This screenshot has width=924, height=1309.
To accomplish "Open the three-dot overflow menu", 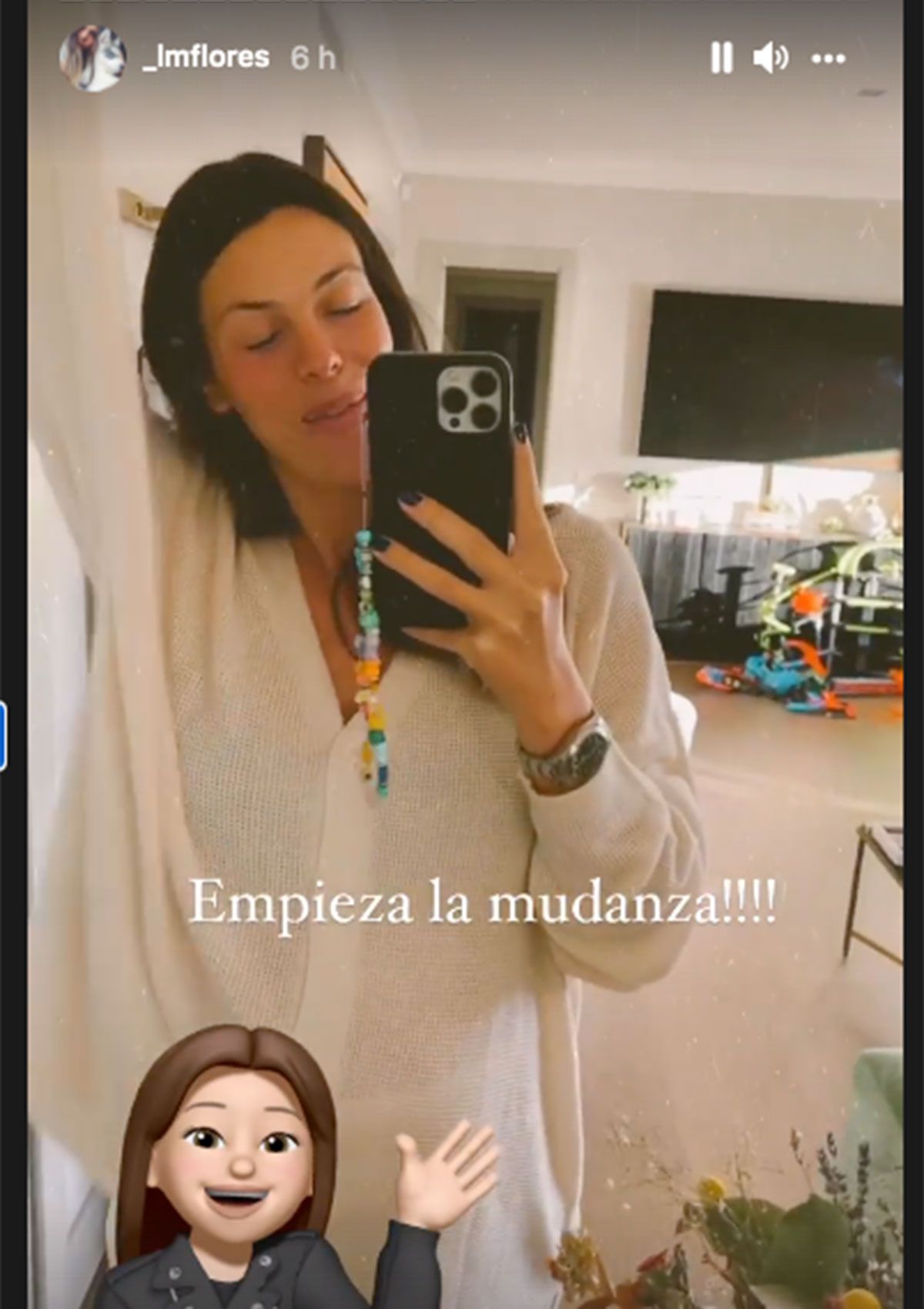I will coord(829,59).
